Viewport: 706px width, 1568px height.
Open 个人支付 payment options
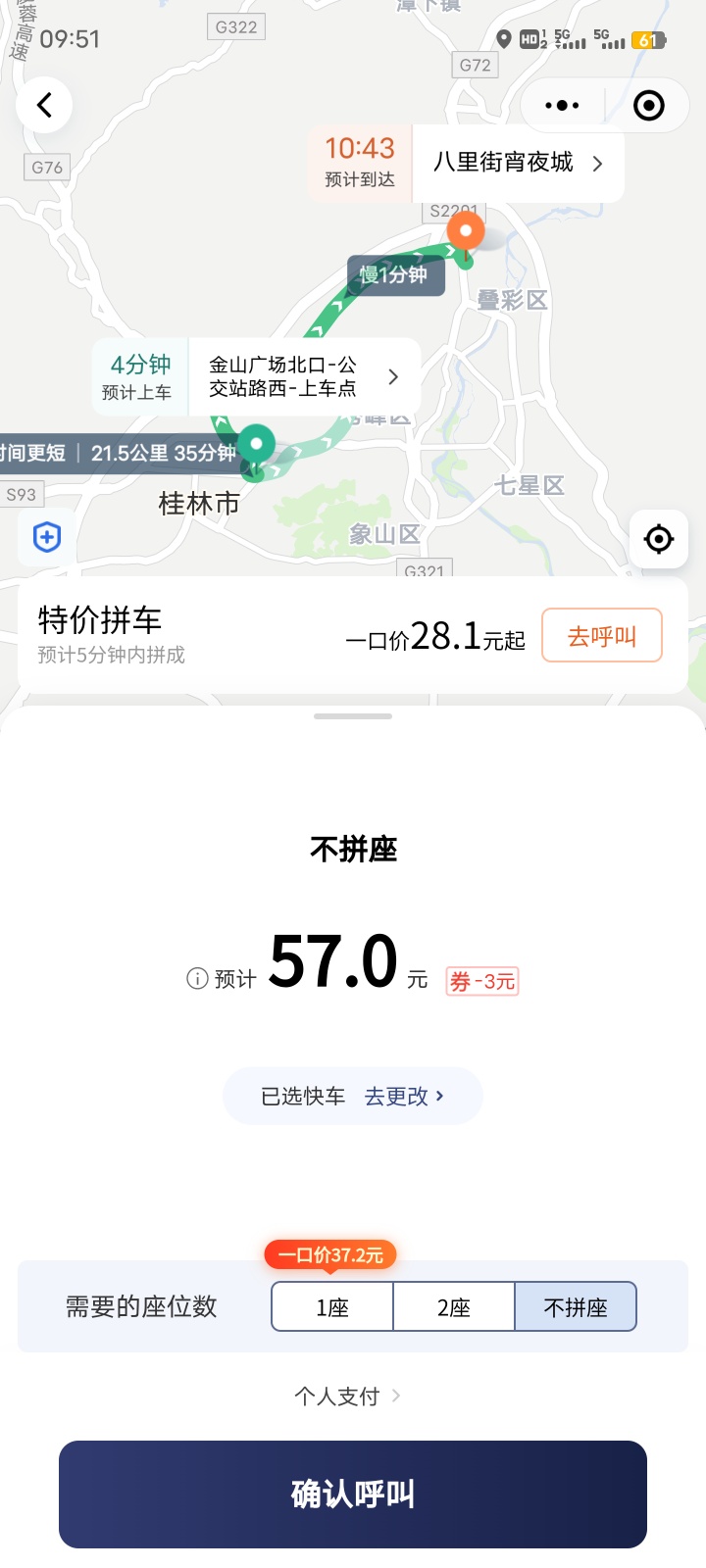pos(347,1396)
